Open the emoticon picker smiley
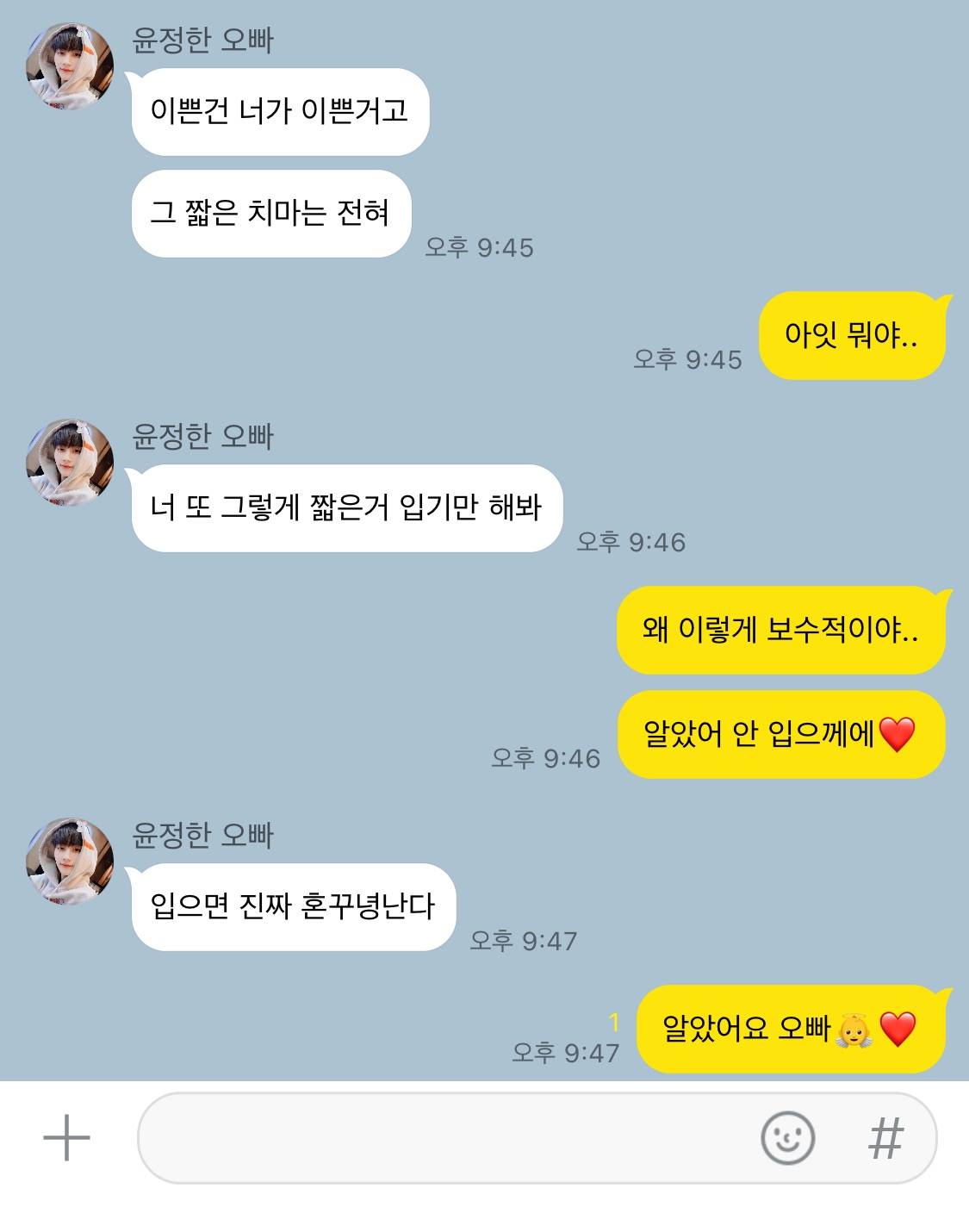 (787, 1138)
